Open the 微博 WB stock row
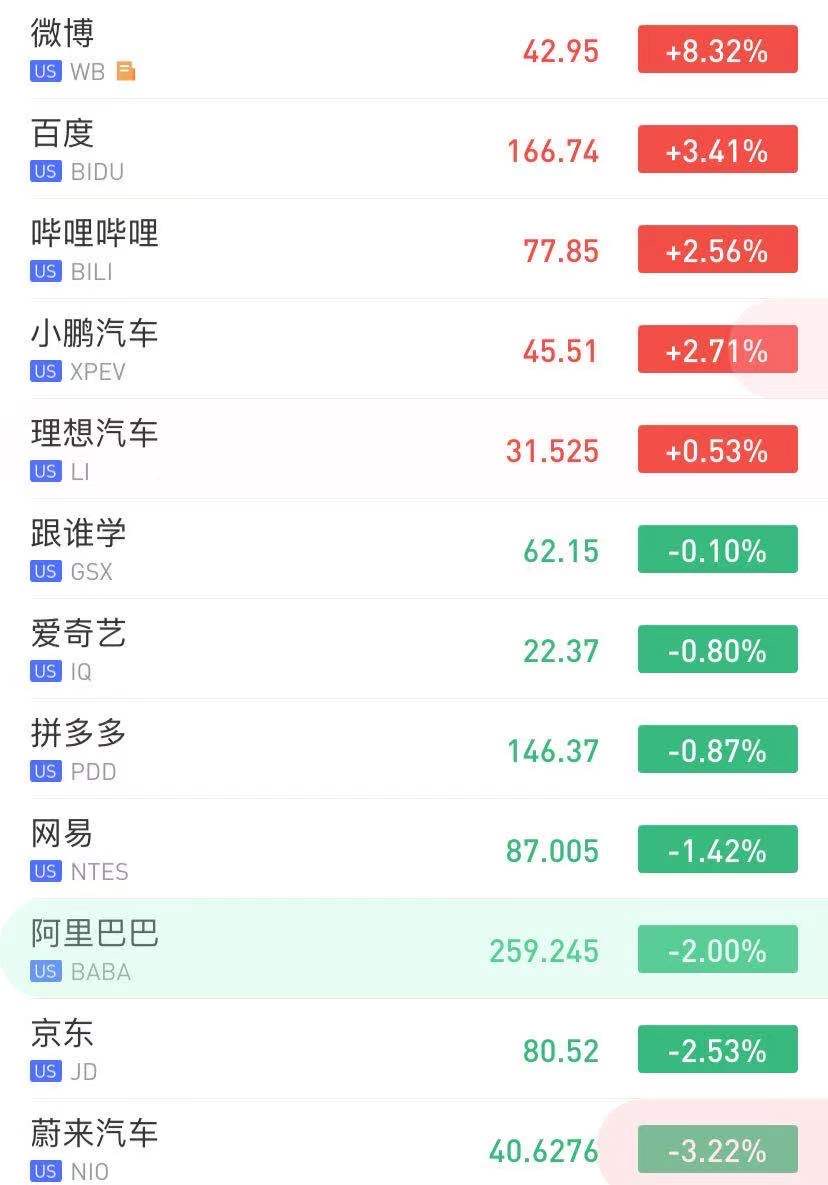The height and width of the screenshot is (1185, 828). tap(300, 50)
